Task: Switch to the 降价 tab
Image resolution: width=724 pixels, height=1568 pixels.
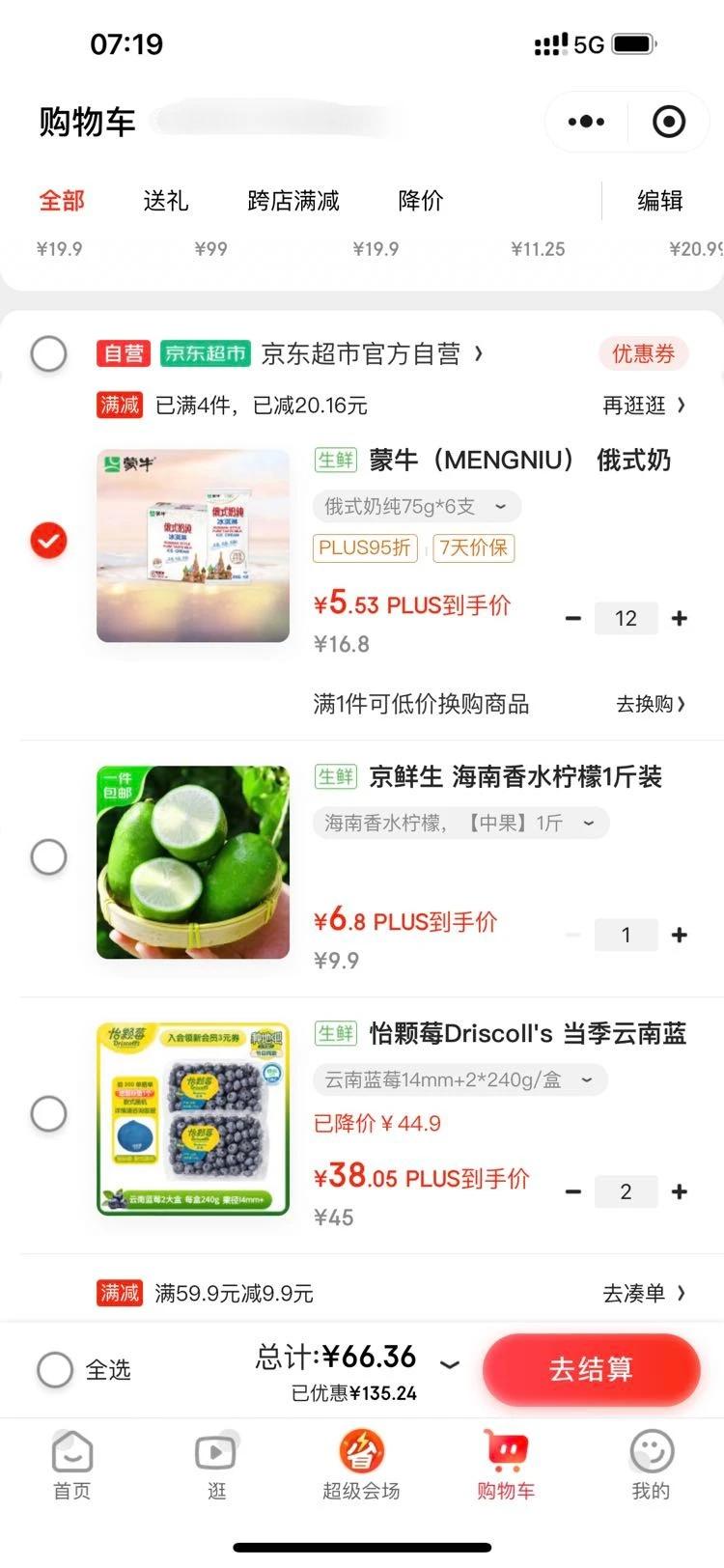Action: click(421, 201)
